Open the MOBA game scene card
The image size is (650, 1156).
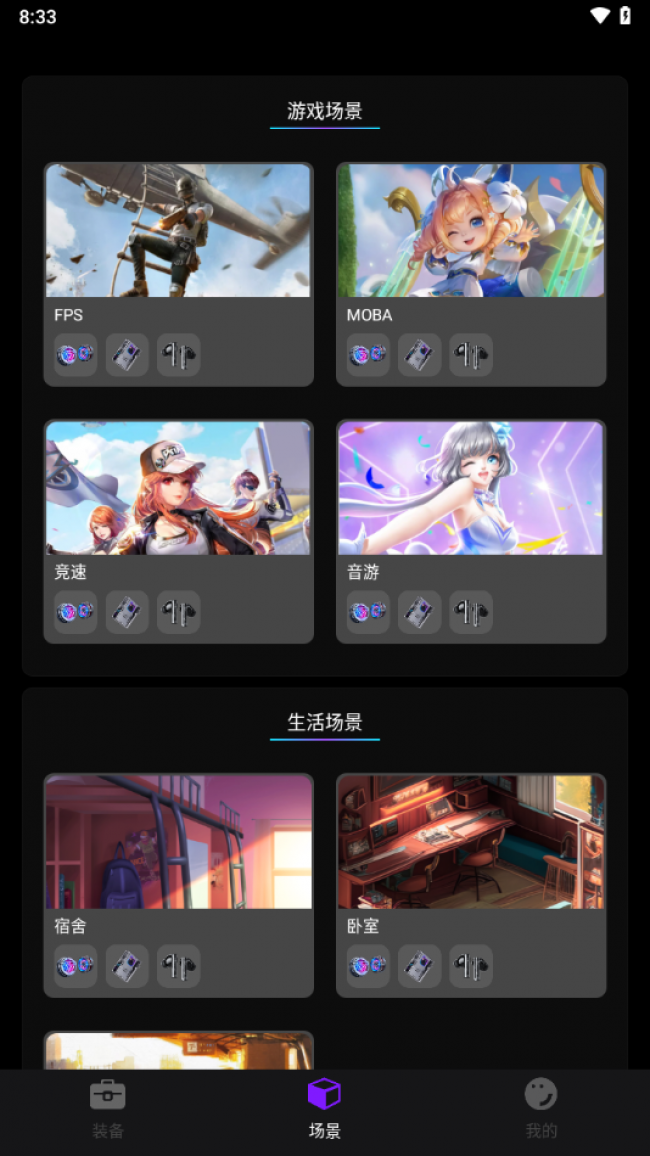(471, 231)
